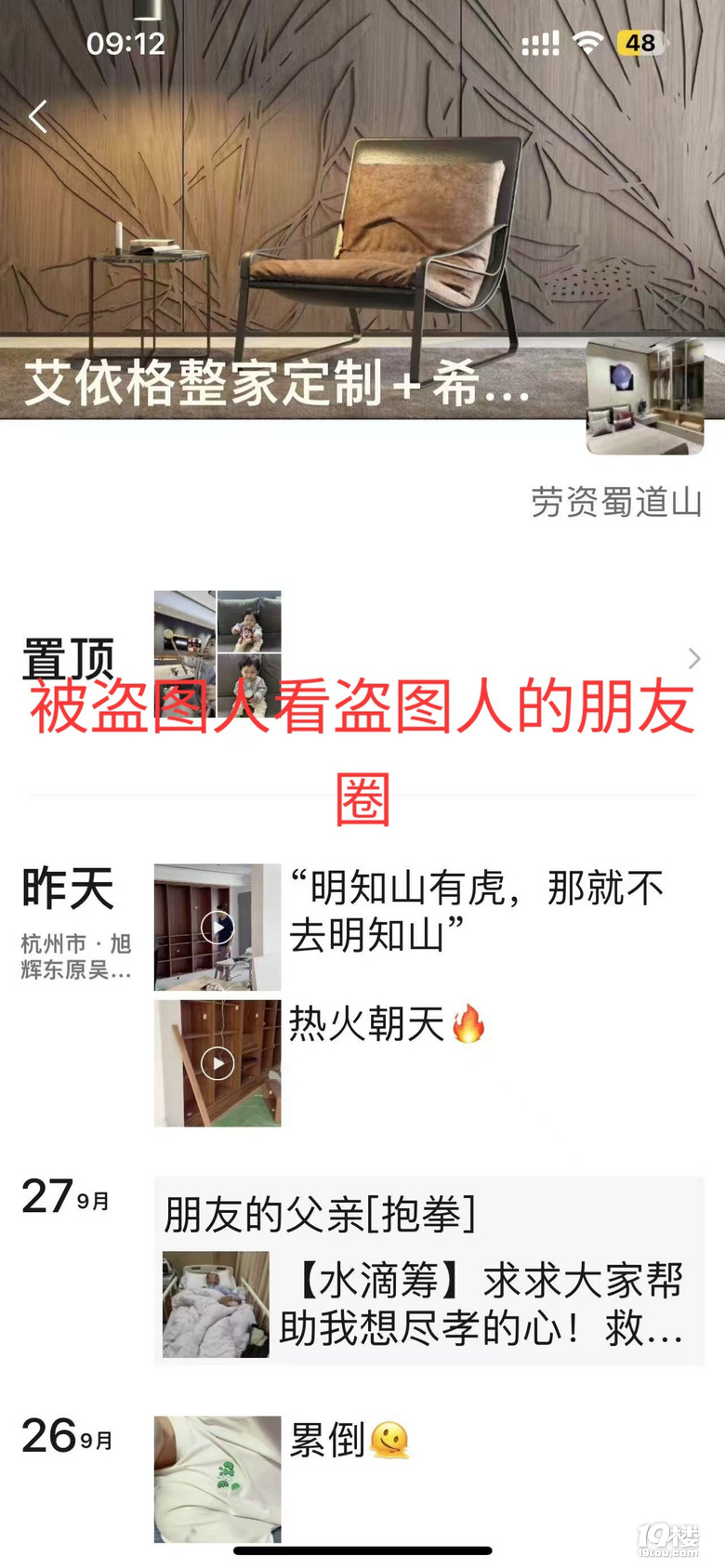The width and height of the screenshot is (725, 1568).
Task: Go back using the top-left arrow
Action: click(38, 117)
